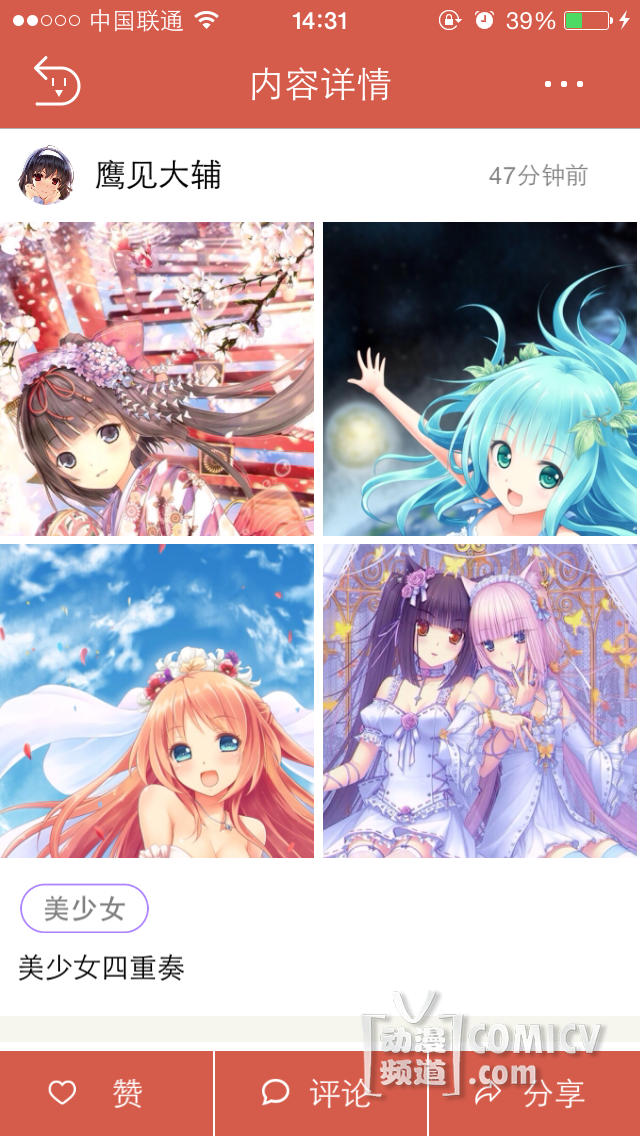The image size is (640, 1136).
Task: Open the three-dot more options menu
Action: [x=564, y=84]
